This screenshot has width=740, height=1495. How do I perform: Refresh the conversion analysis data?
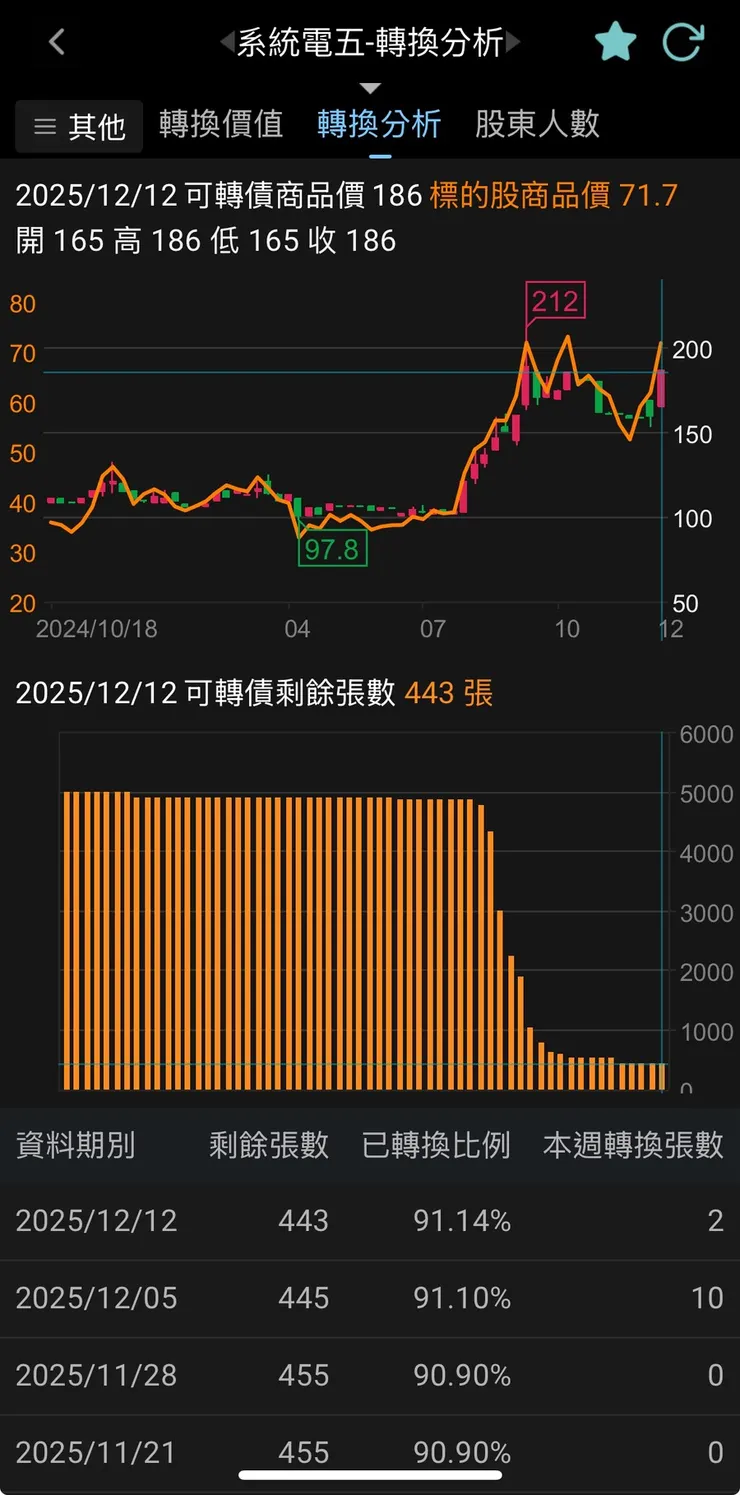[684, 42]
